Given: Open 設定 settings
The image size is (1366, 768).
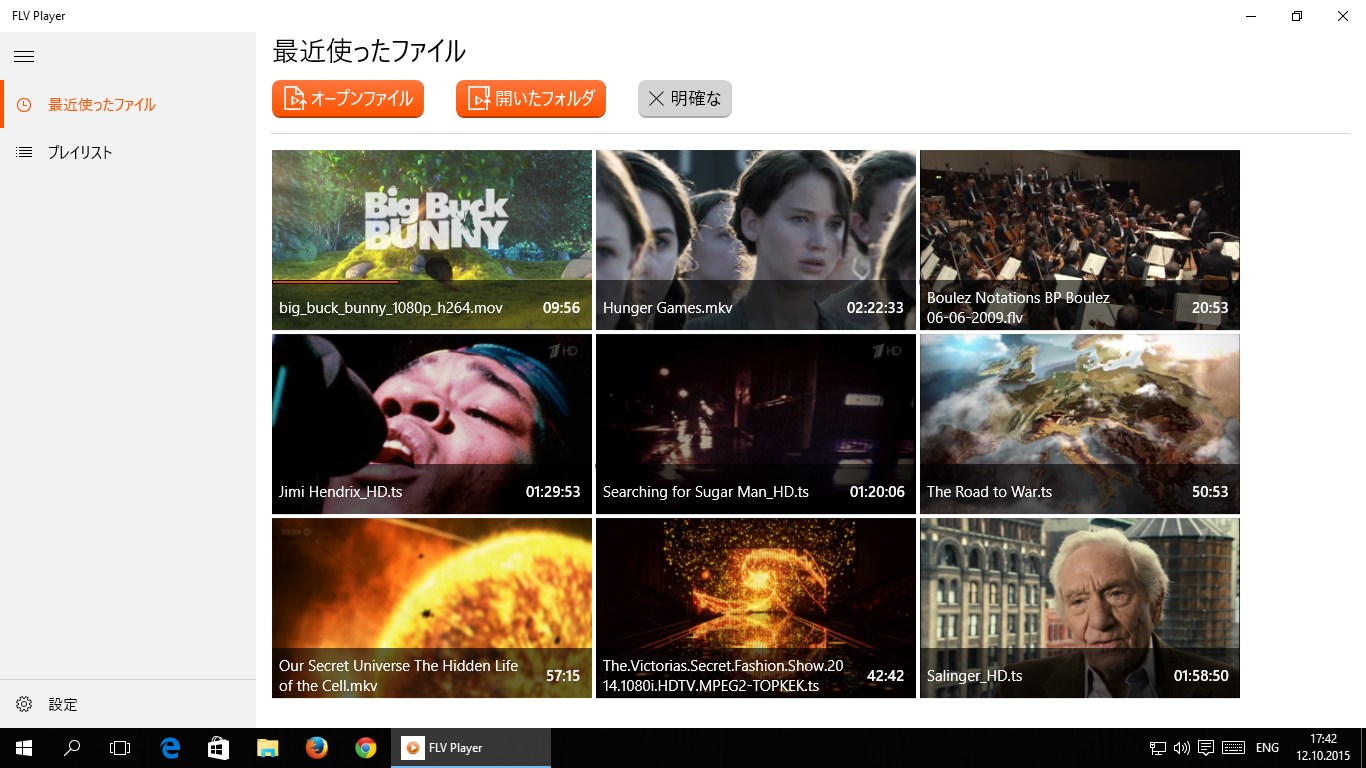Looking at the screenshot, I should click(x=128, y=704).
